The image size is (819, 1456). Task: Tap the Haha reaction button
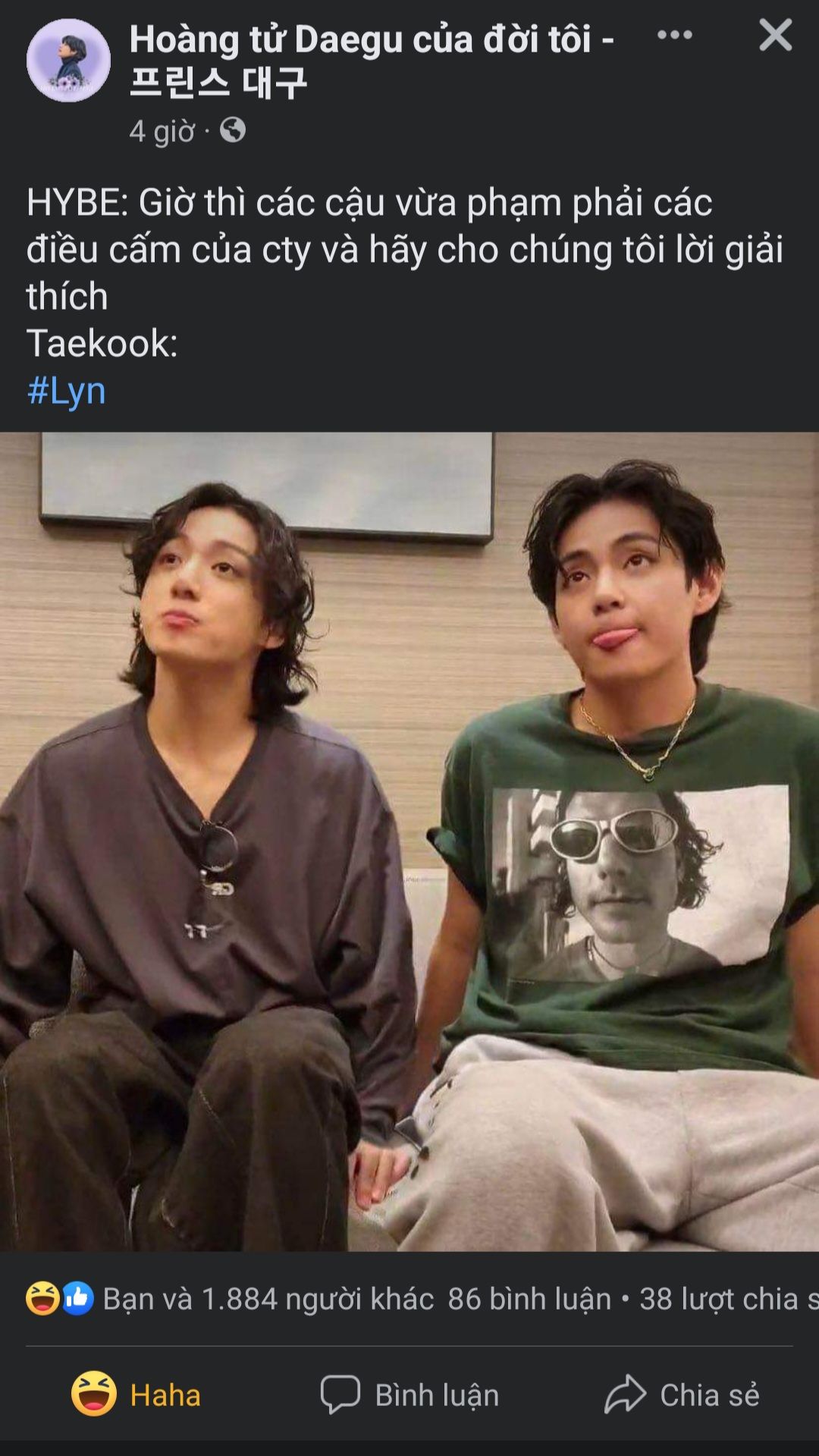coord(136,1395)
